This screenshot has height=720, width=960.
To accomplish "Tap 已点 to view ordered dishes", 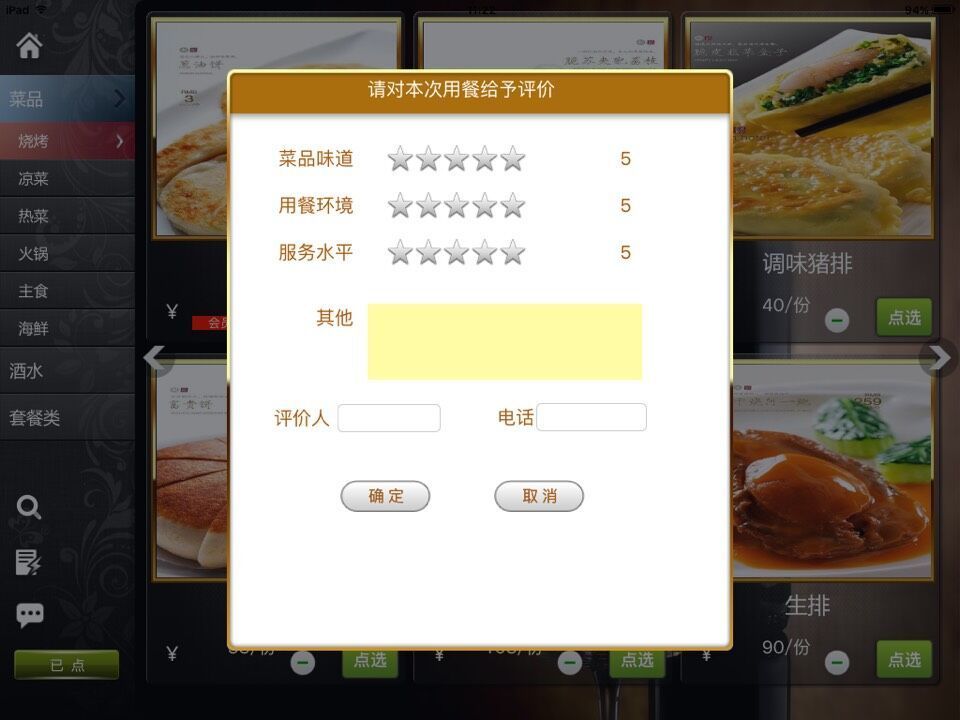I will click(x=66, y=665).
